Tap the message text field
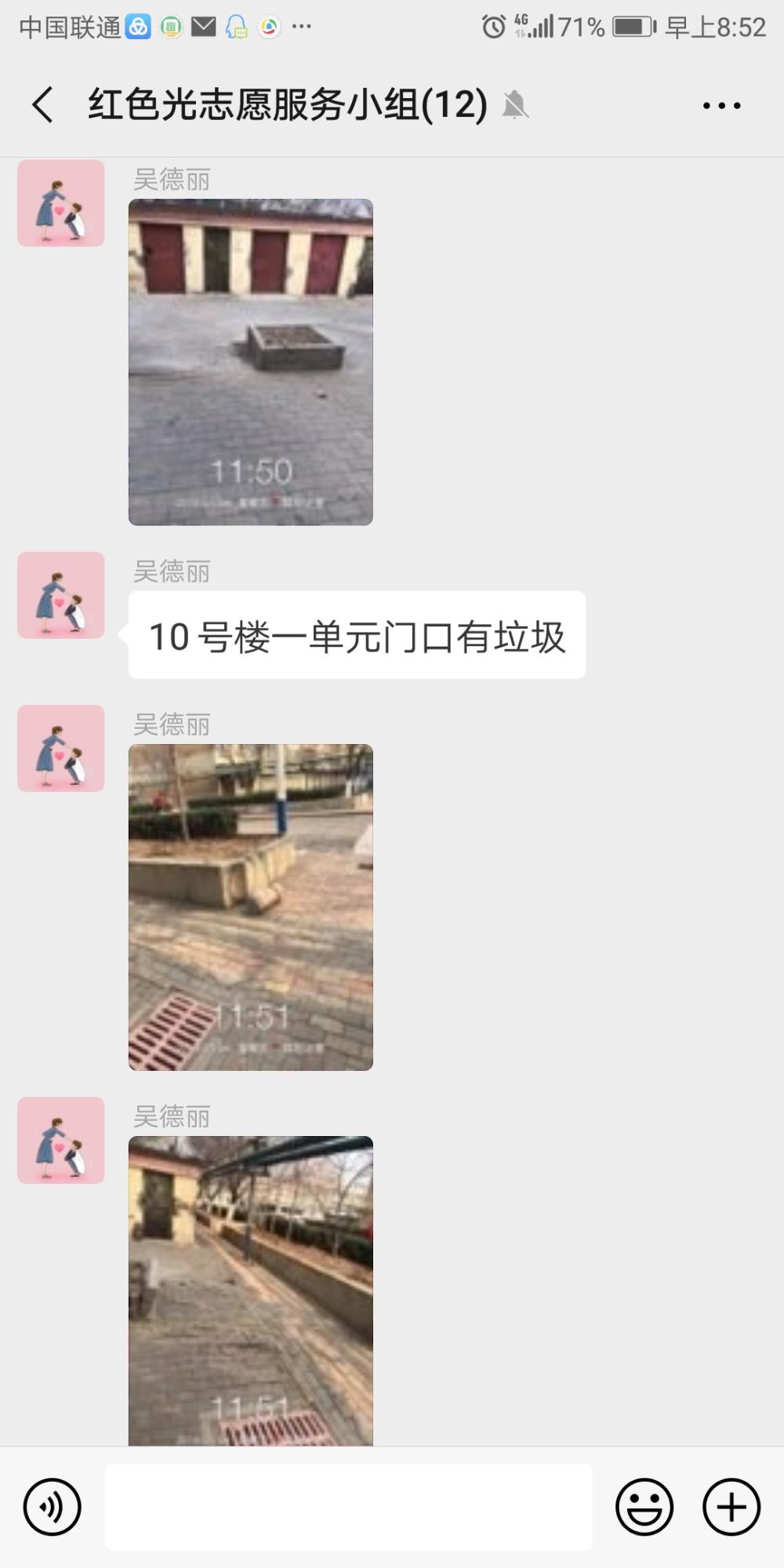The image size is (784, 1568). (348, 1506)
